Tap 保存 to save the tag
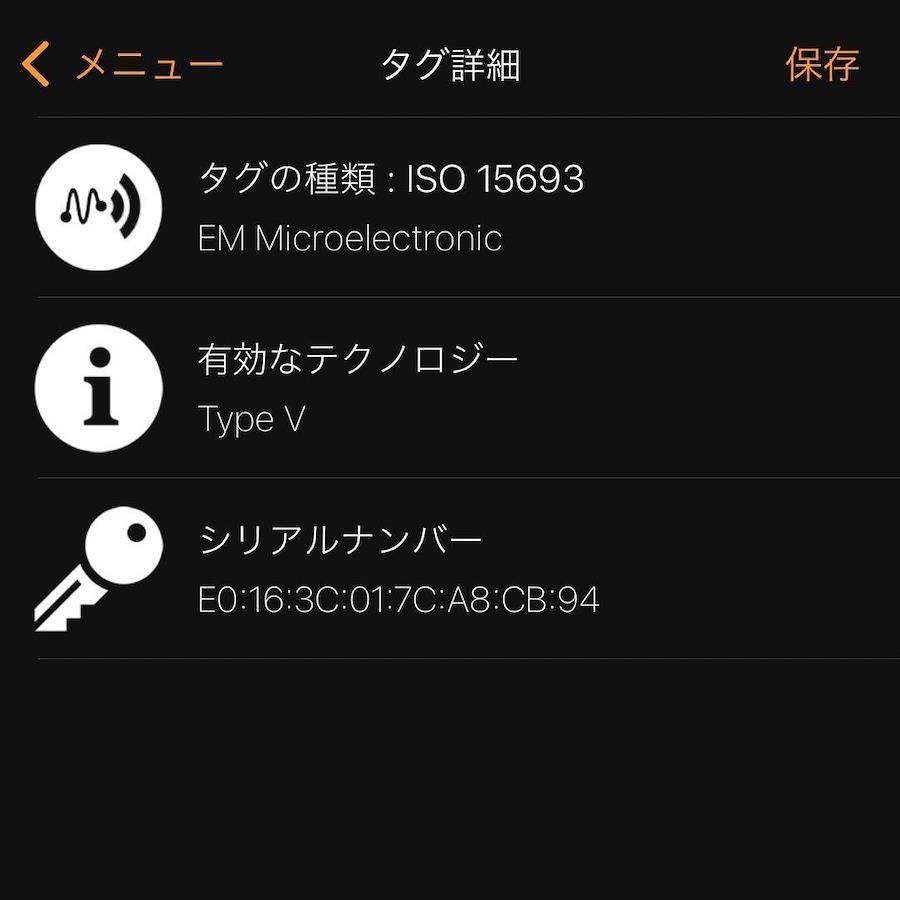 click(821, 65)
